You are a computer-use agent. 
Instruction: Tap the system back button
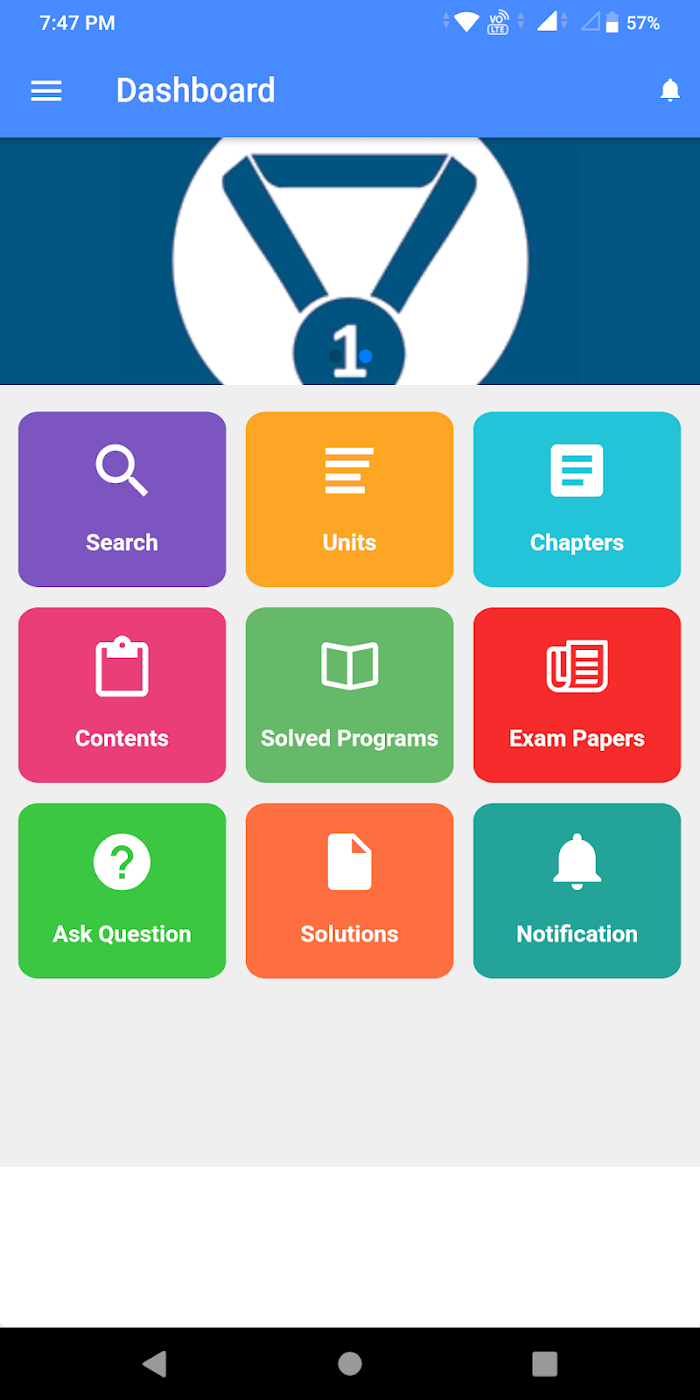pos(154,1364)
